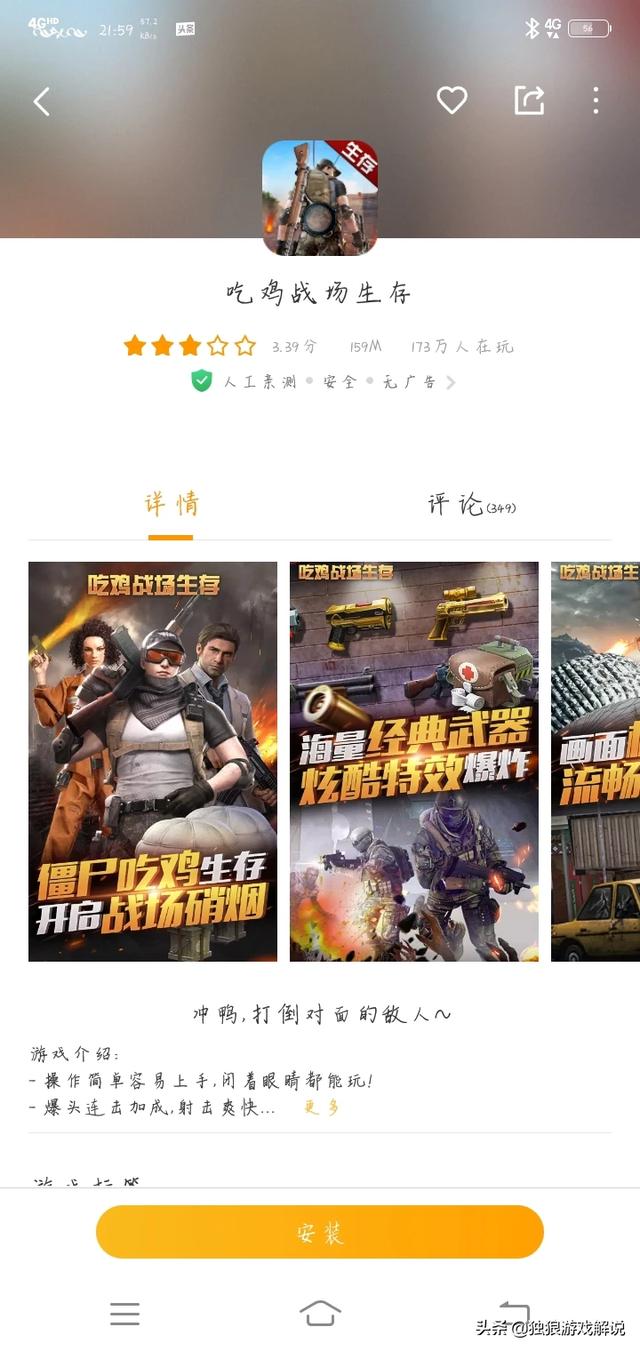This screenshot has width=640, height=1351.
Task: Open the three-dot overflow menu
Action: 595,100
